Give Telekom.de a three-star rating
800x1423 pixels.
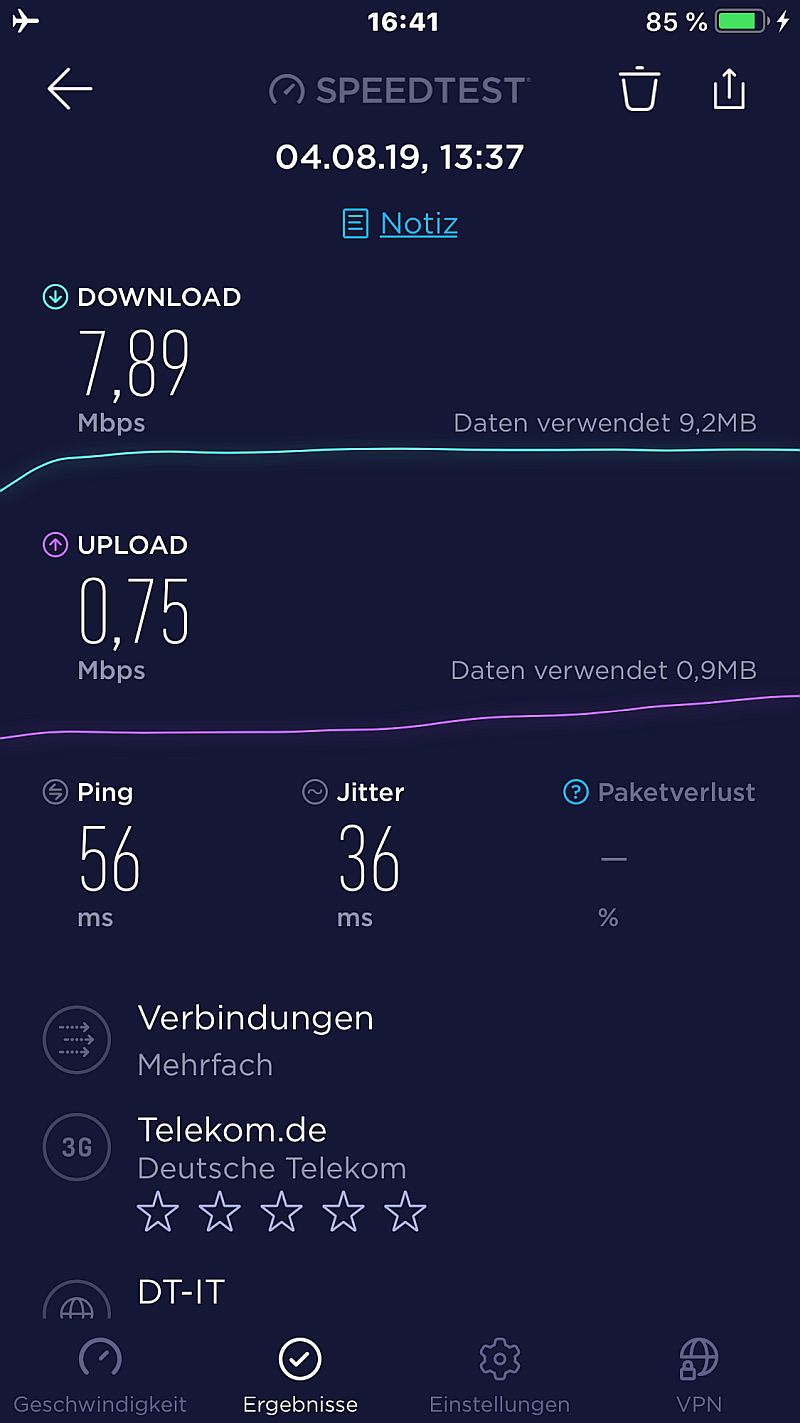(x=281, y=1213)
